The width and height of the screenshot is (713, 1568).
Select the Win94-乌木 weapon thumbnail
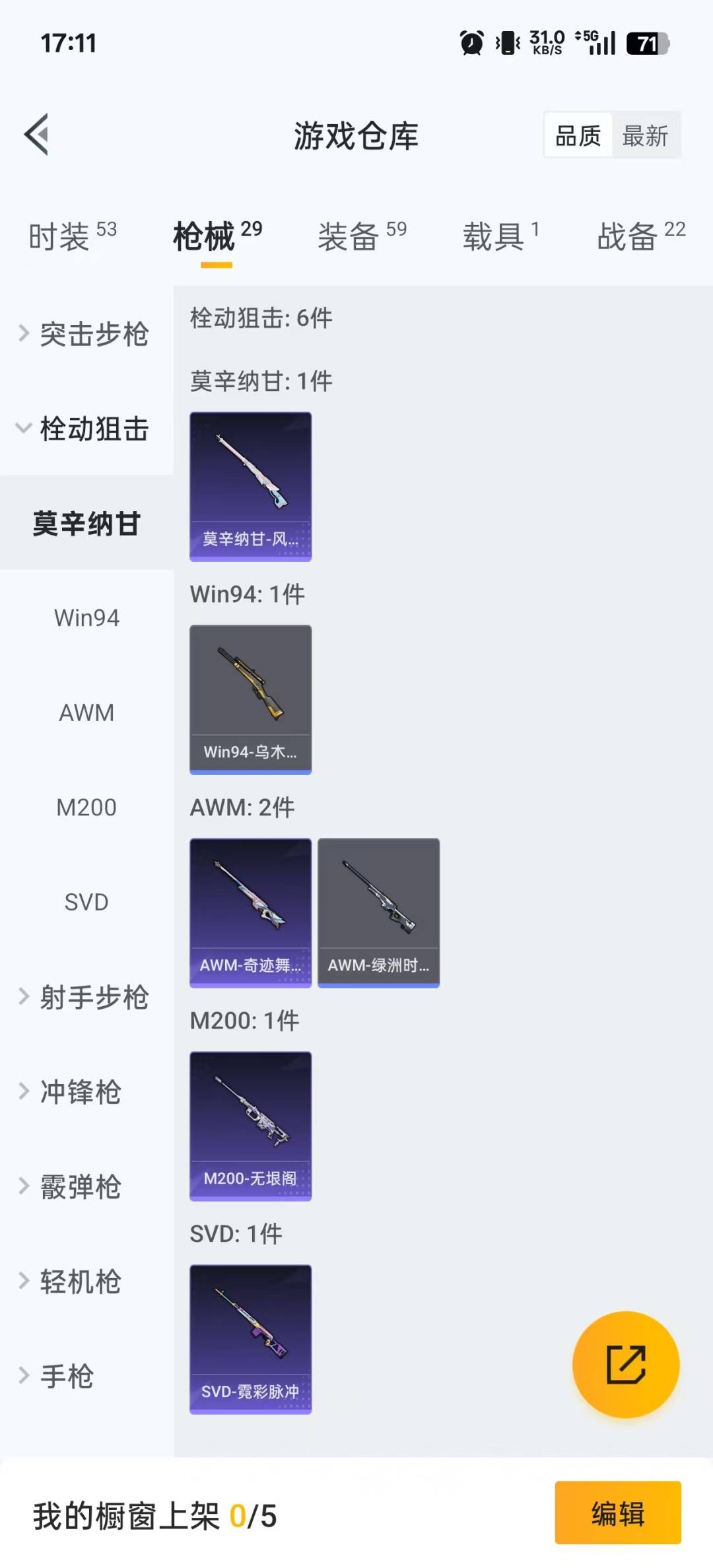click(250, 700)
